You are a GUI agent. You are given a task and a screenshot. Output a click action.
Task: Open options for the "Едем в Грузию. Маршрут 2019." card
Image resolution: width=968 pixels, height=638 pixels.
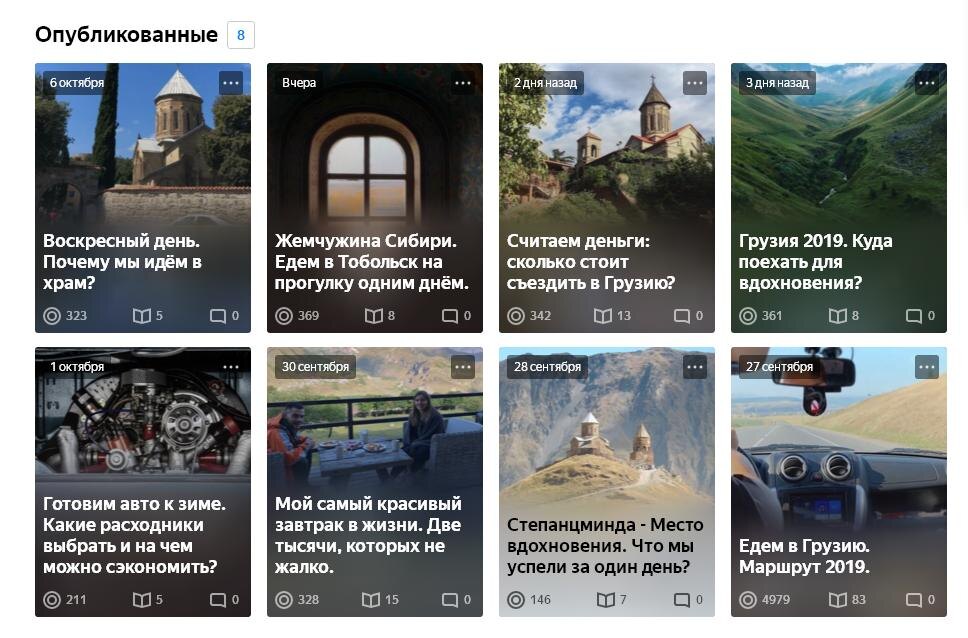[927, 367]
